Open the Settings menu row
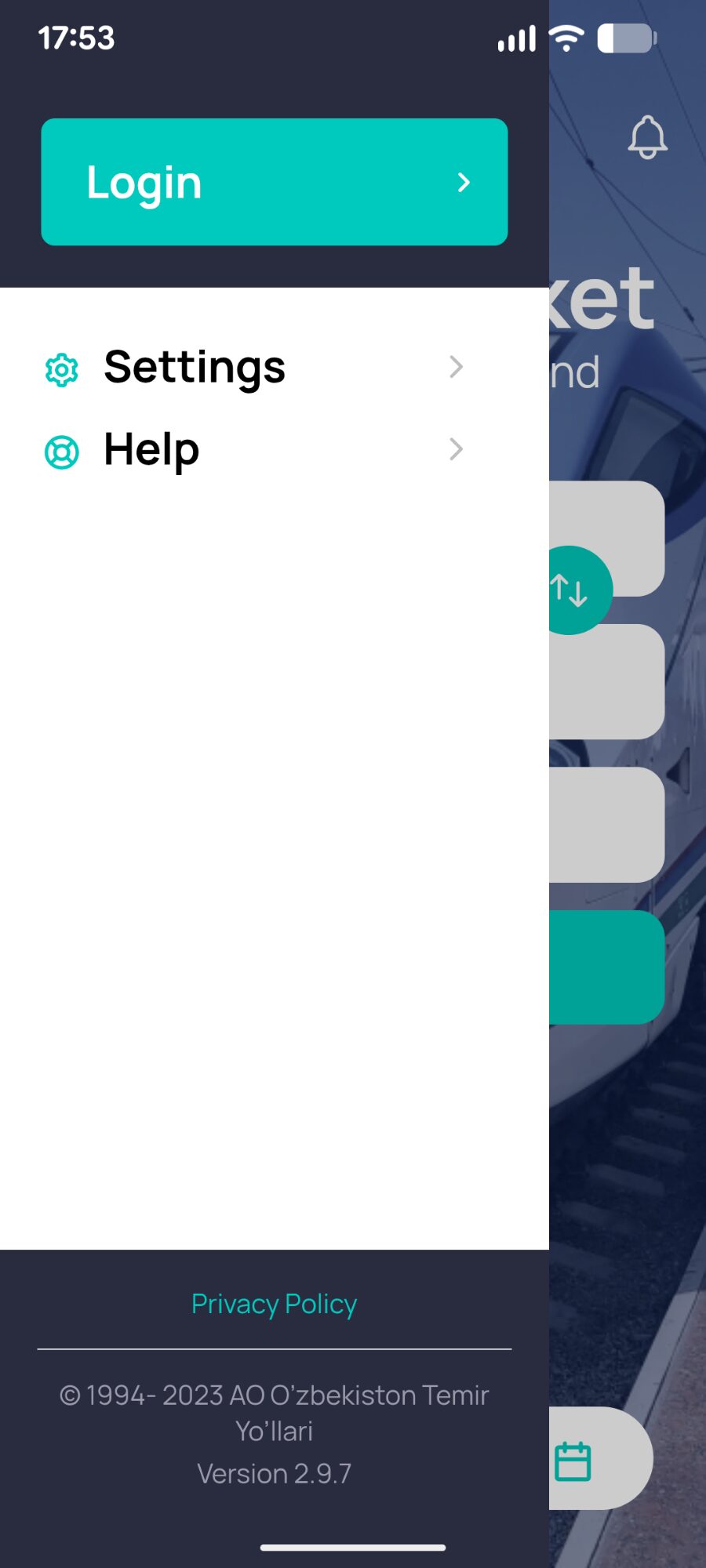Screen dimensions: 706x1568 (x=254, y=367)
